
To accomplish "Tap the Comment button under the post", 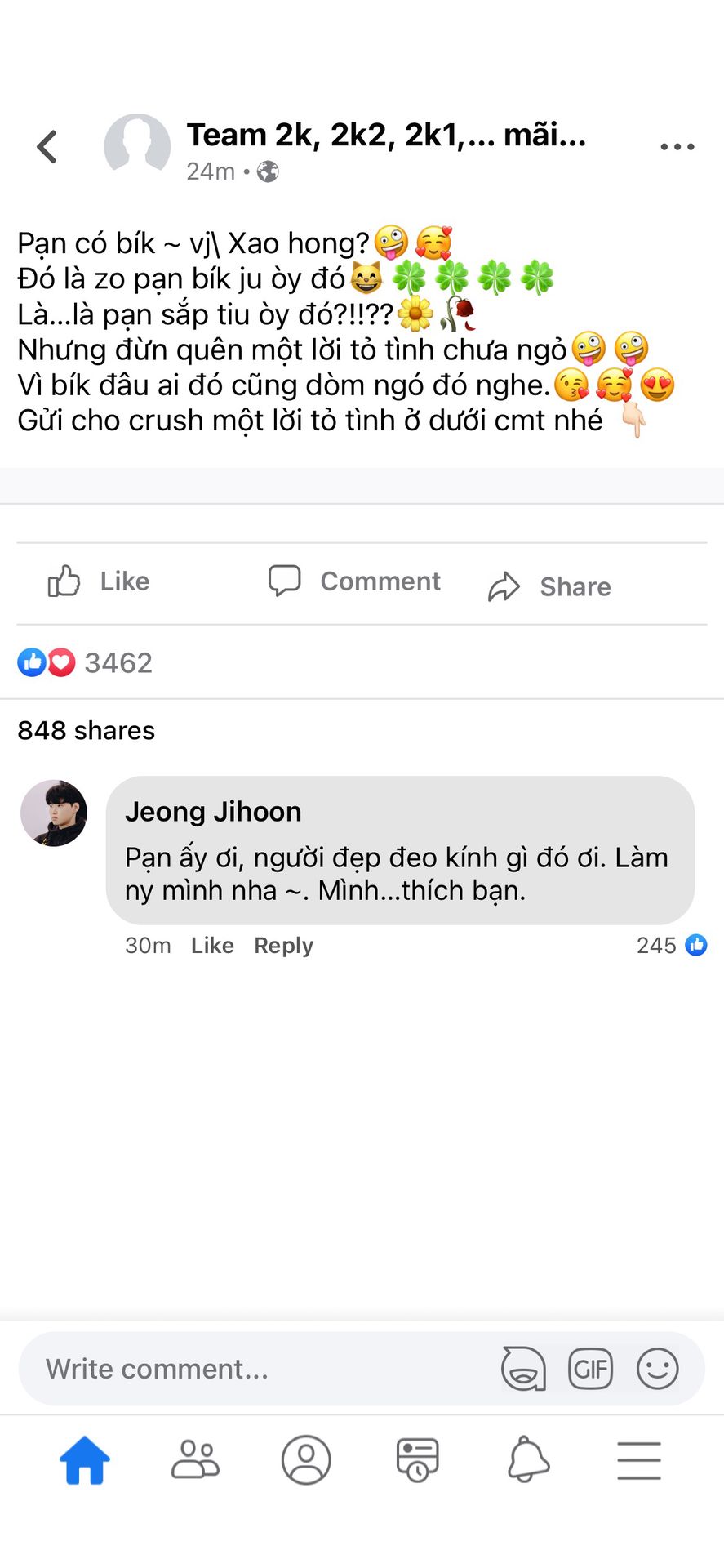I will tap(355, 581).
